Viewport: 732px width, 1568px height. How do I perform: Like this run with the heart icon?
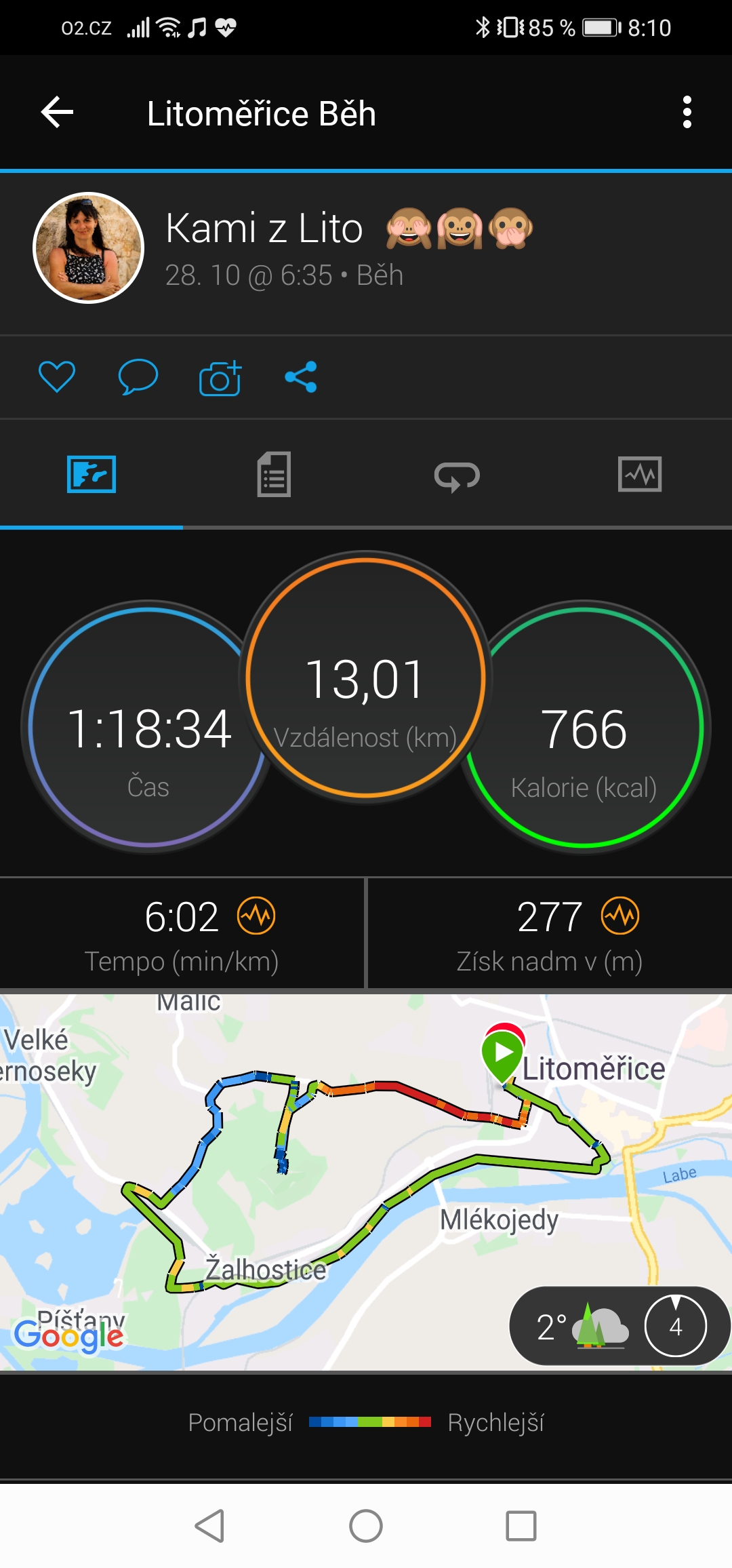[57, 376]
